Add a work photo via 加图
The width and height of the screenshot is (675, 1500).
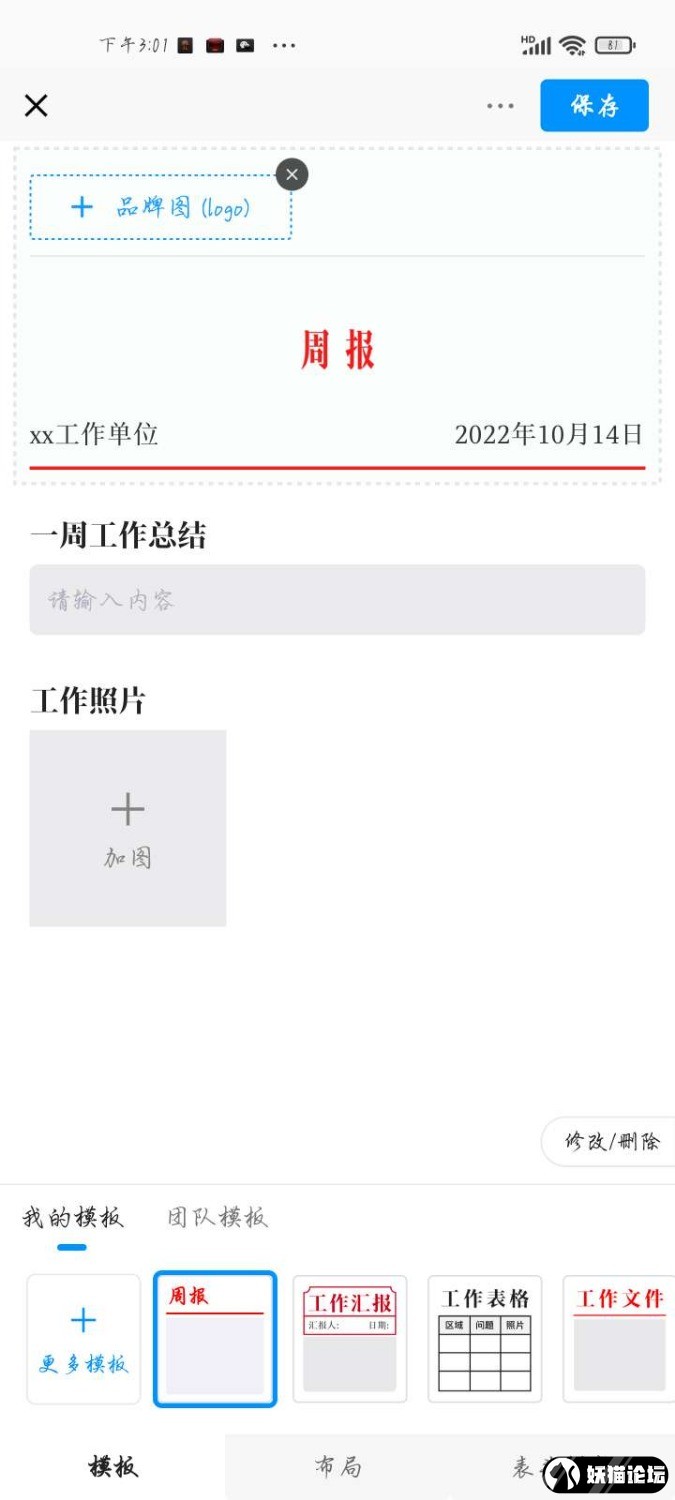coord(128,828)
